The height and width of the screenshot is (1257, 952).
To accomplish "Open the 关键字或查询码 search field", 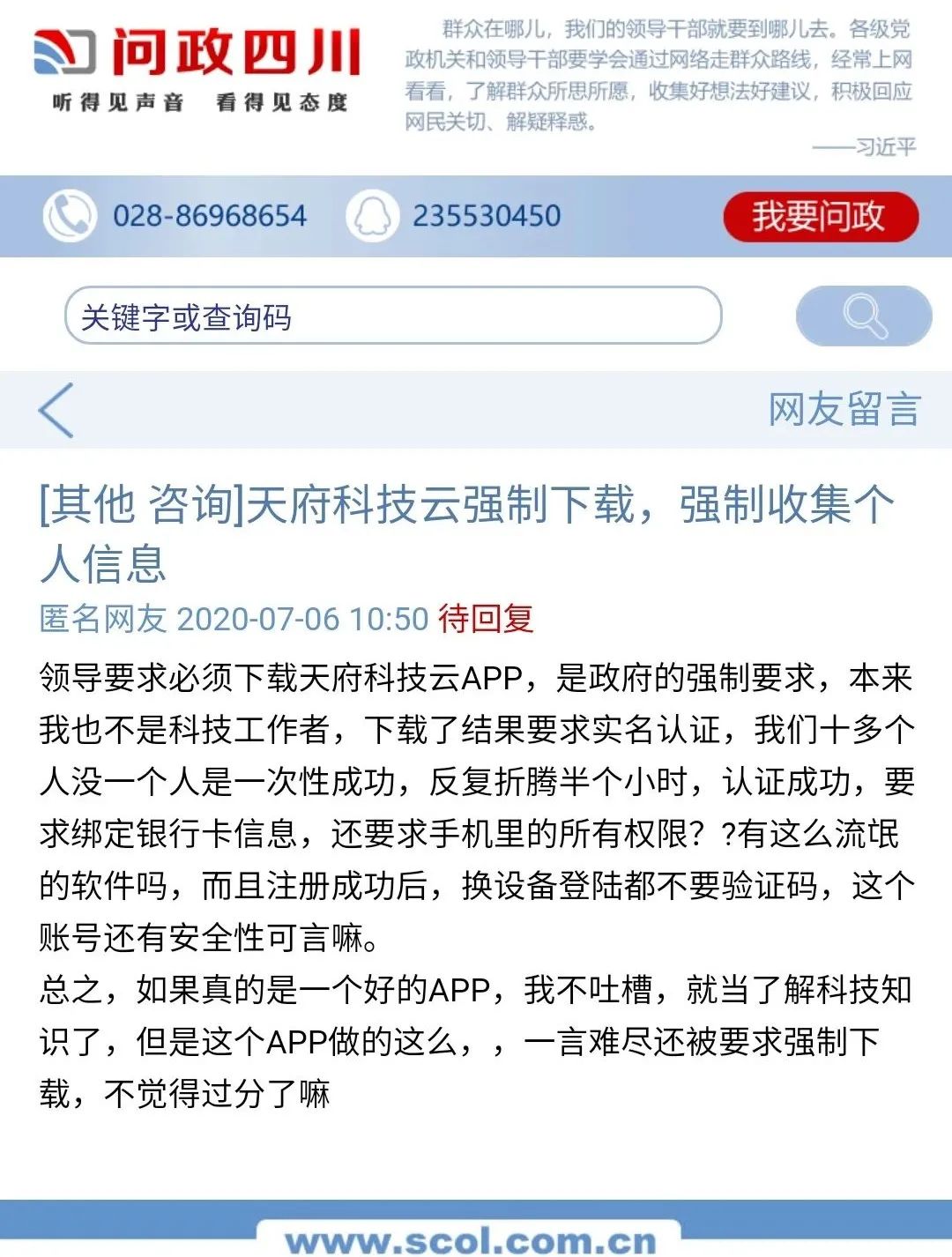I will (393, 316).
